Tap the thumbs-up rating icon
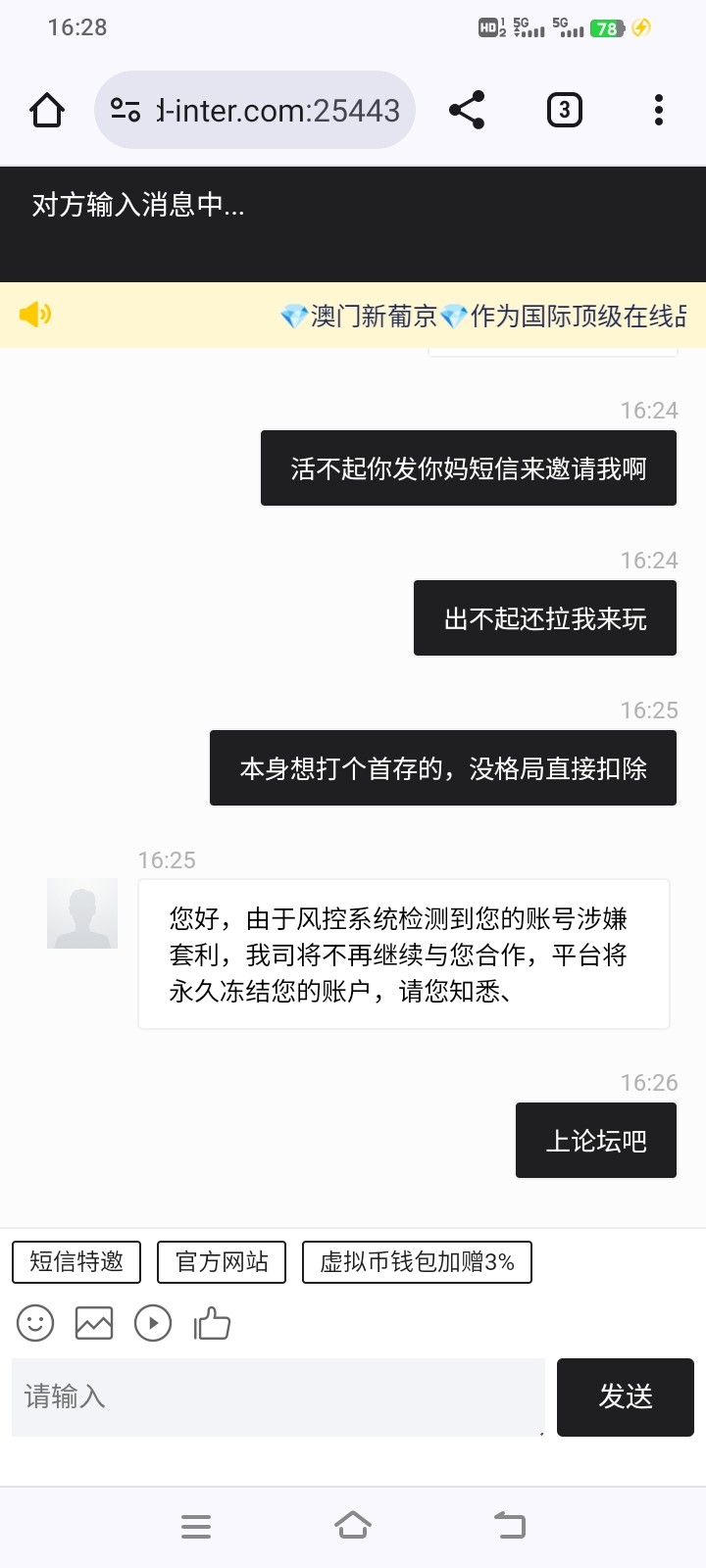706x1568 pixels. pyautogui.click(x=212, y=1323)
